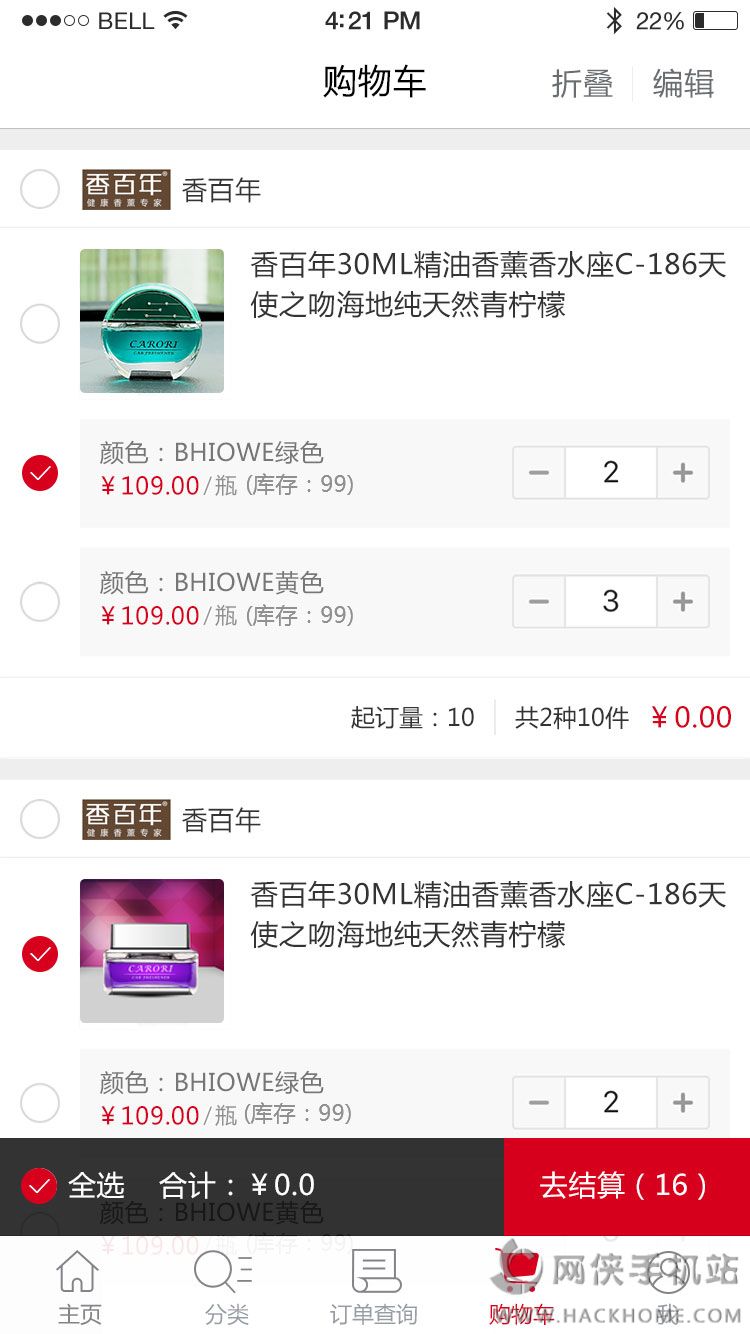This screenshot has width=750, height=1334.
Task: Go to the 主页 tab
Action: tap(78, 1287)
